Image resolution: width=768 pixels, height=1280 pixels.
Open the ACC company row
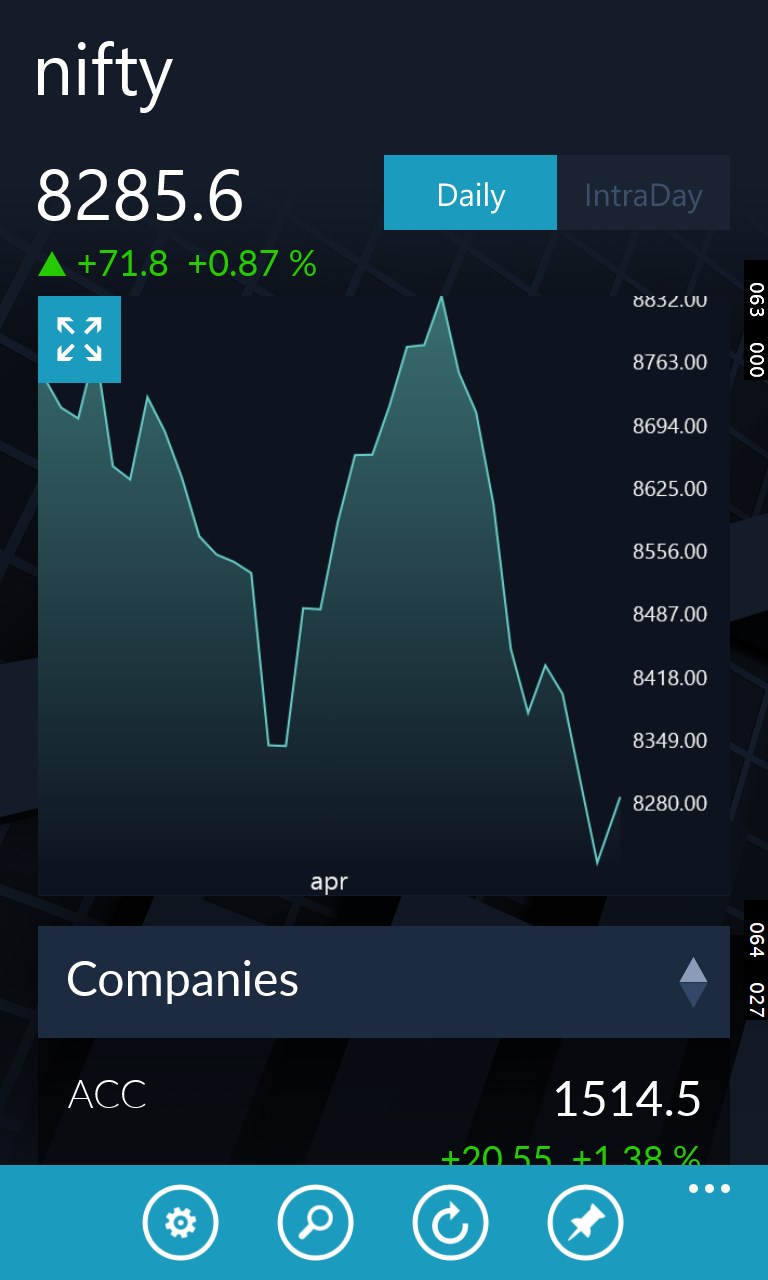[384, 1100]
